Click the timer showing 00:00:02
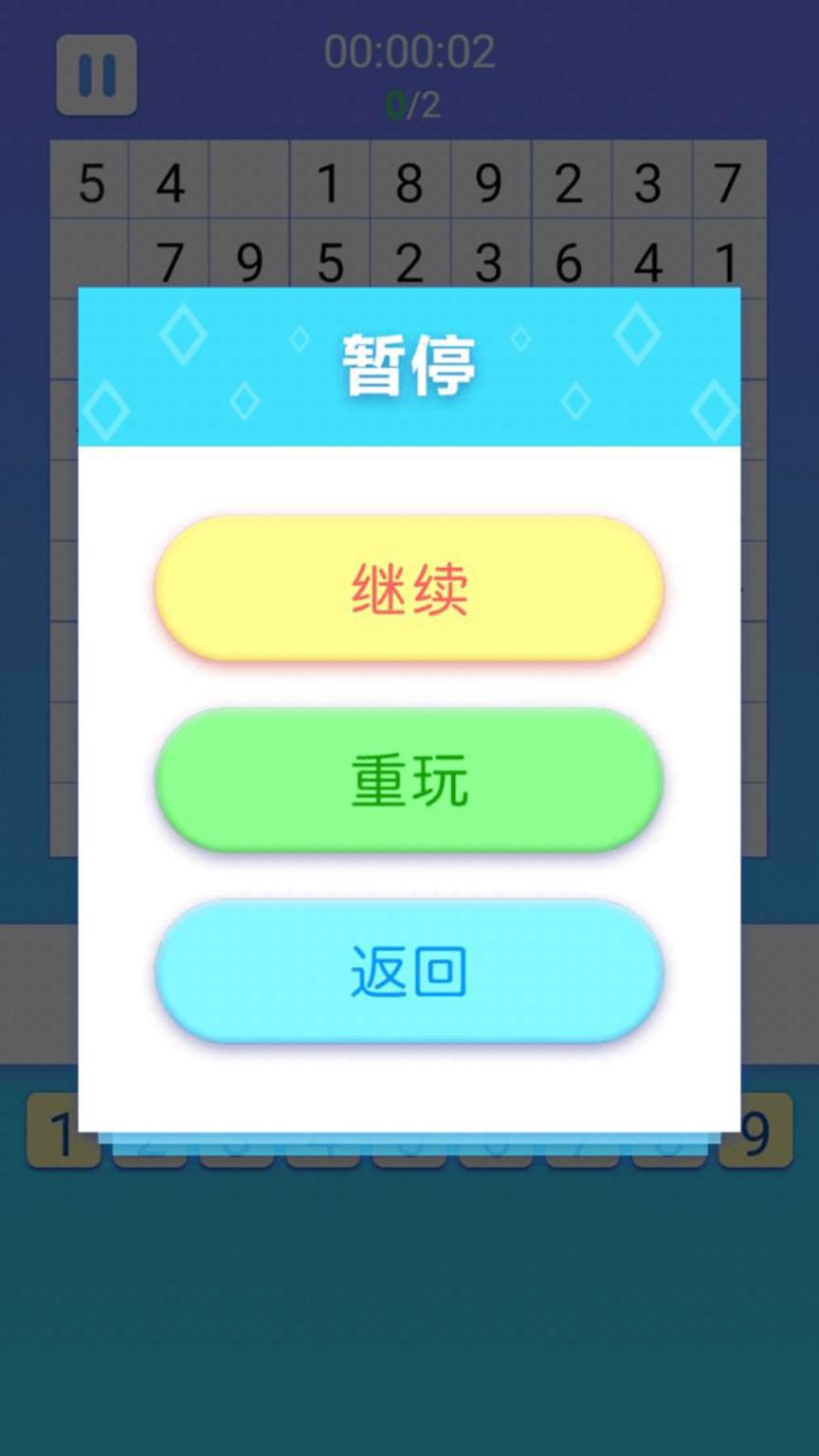The image size is (819, 1456). (x=409, y=52)
